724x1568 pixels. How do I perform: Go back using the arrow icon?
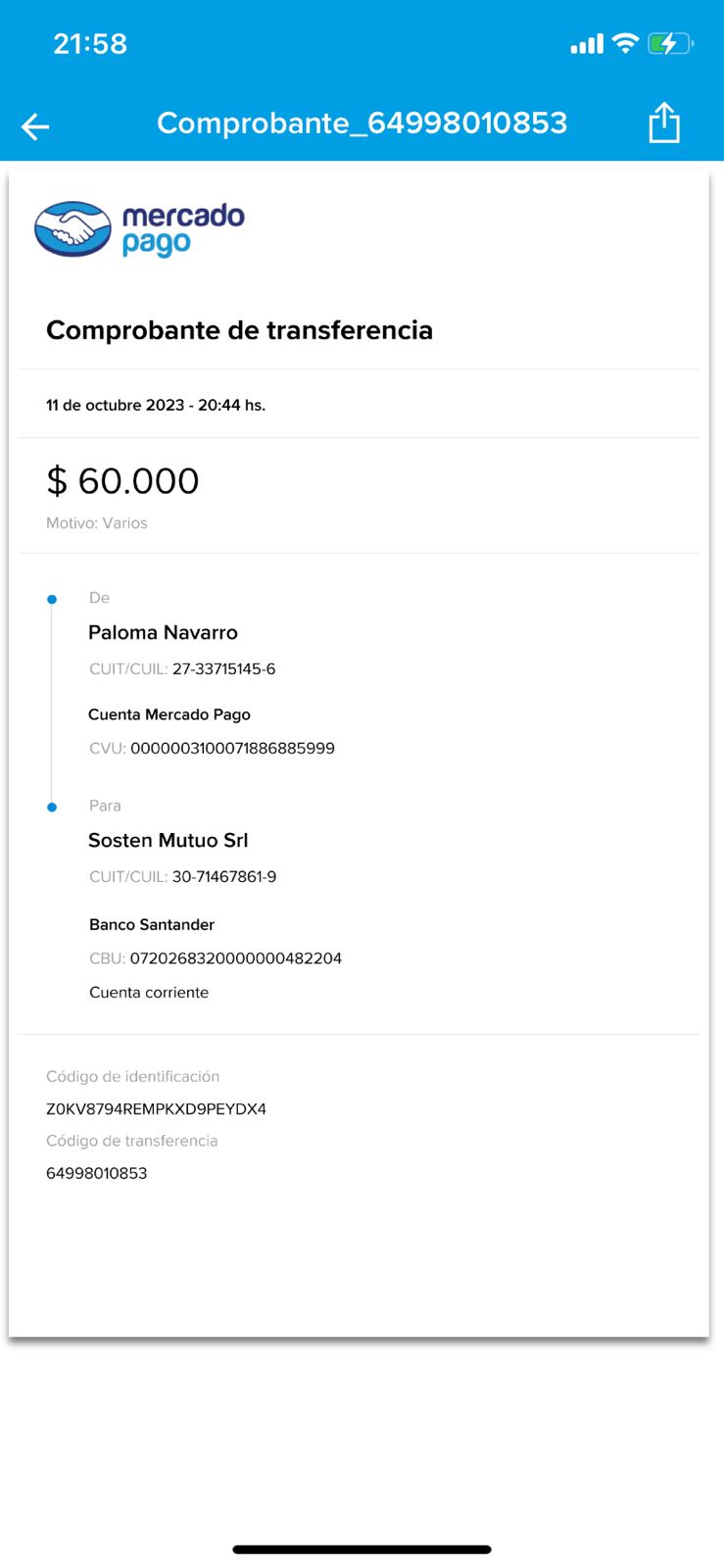35,125
